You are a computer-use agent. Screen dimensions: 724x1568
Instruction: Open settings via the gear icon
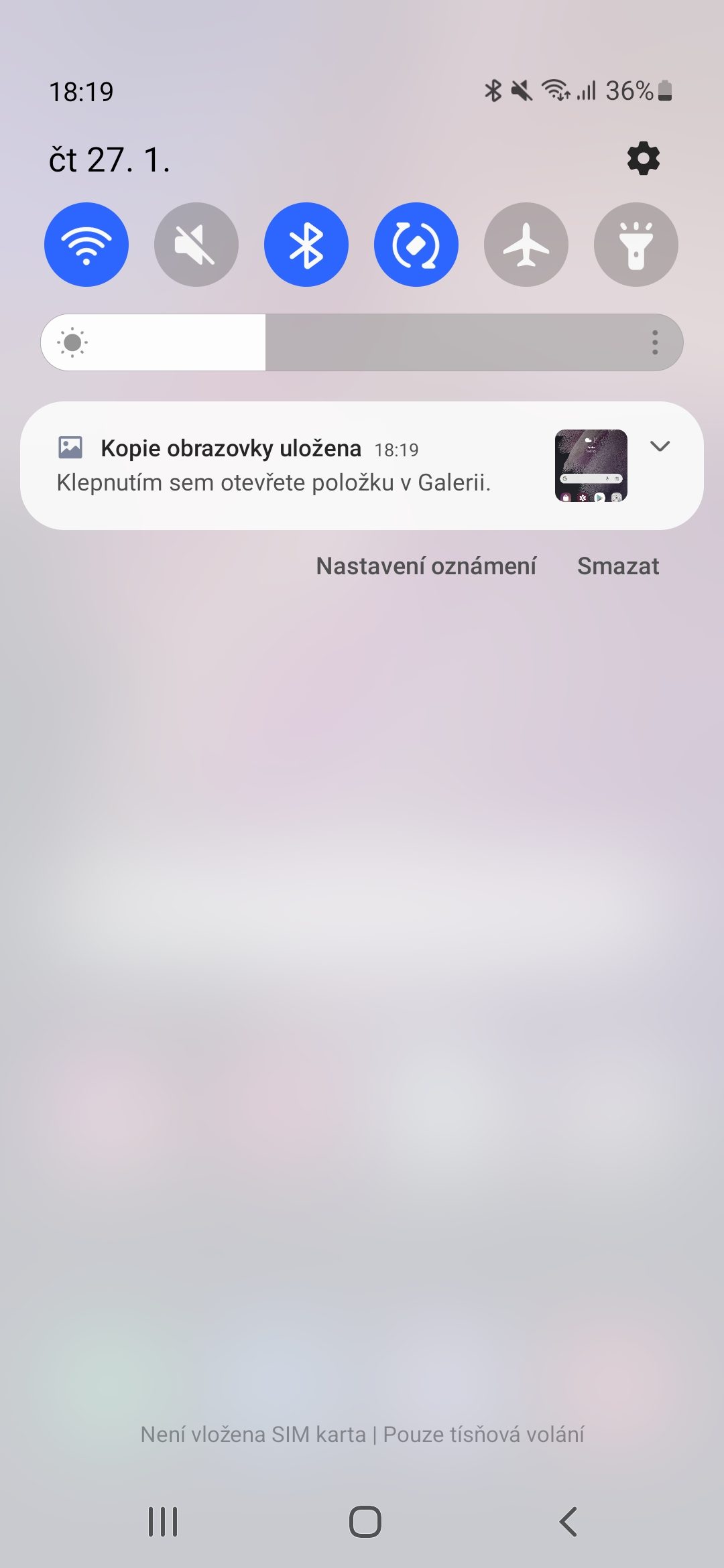(643, 159)
